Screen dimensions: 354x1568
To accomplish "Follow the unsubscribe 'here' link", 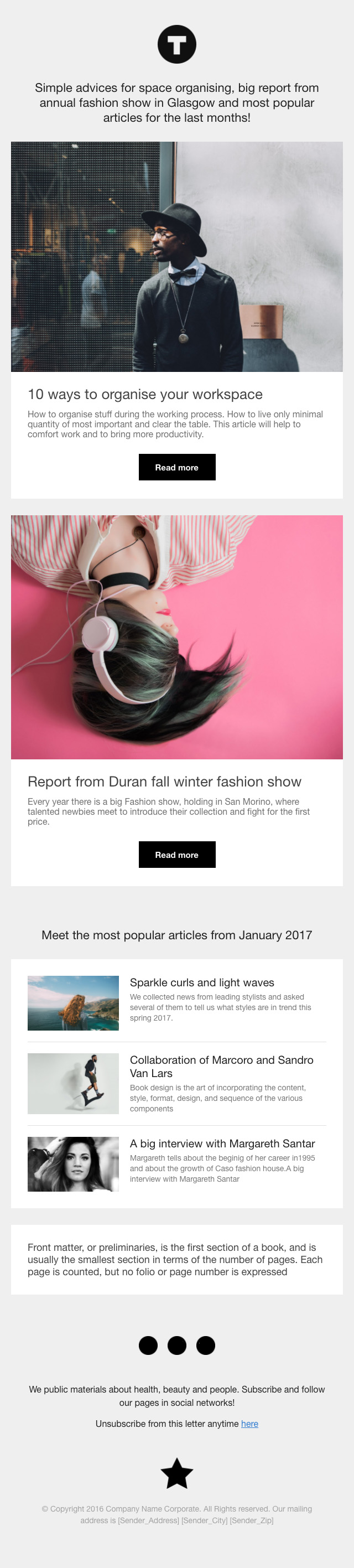I will (x=249, y=1424).
